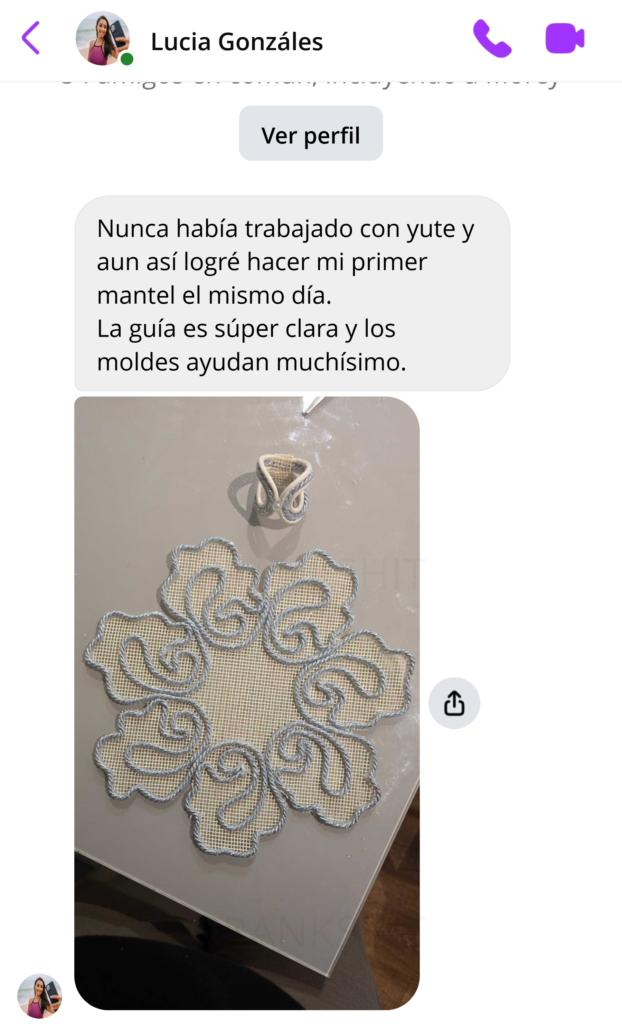Open Lucia Gonzáles contact details from header

pos(236,41)
